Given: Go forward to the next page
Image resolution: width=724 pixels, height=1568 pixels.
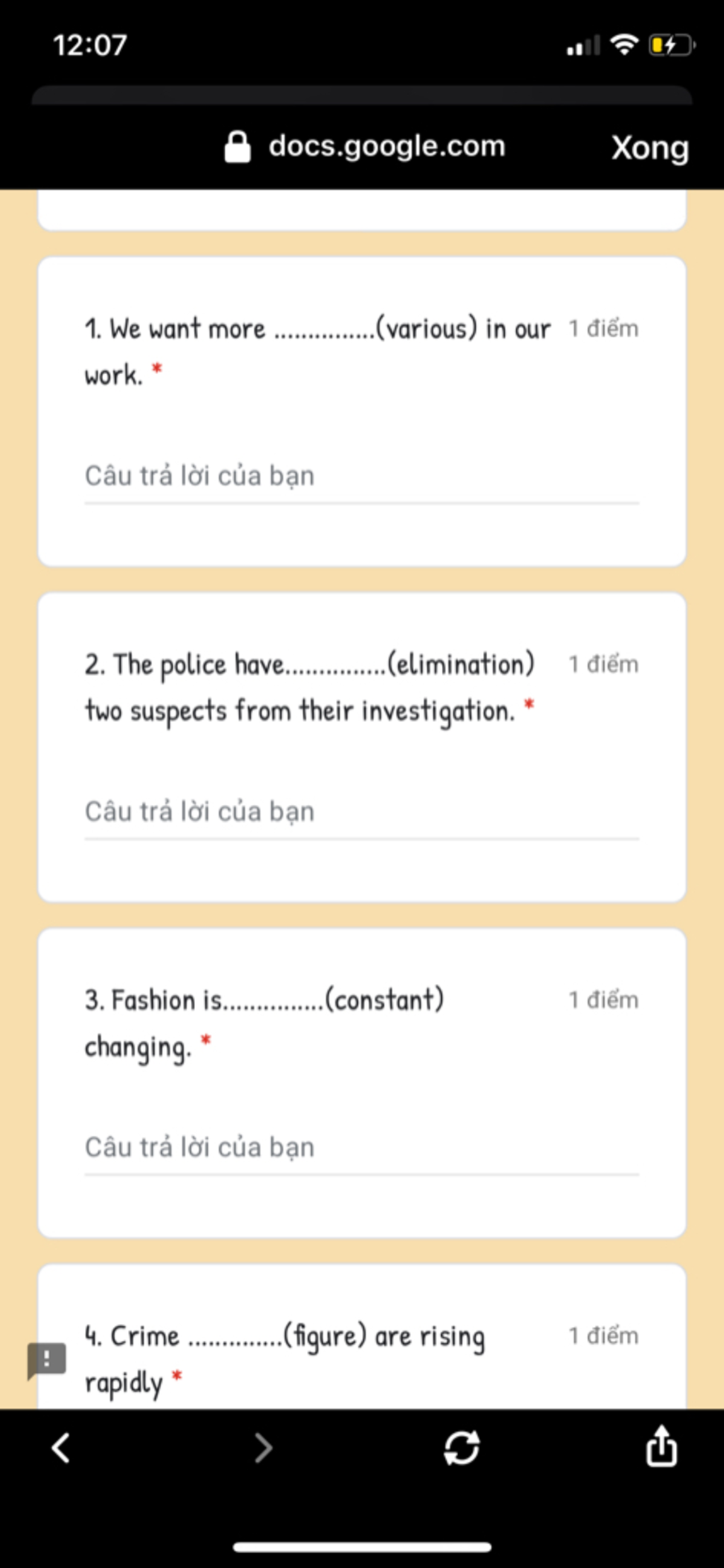Looking at the screenshot, I should [x=263, y=1448].
